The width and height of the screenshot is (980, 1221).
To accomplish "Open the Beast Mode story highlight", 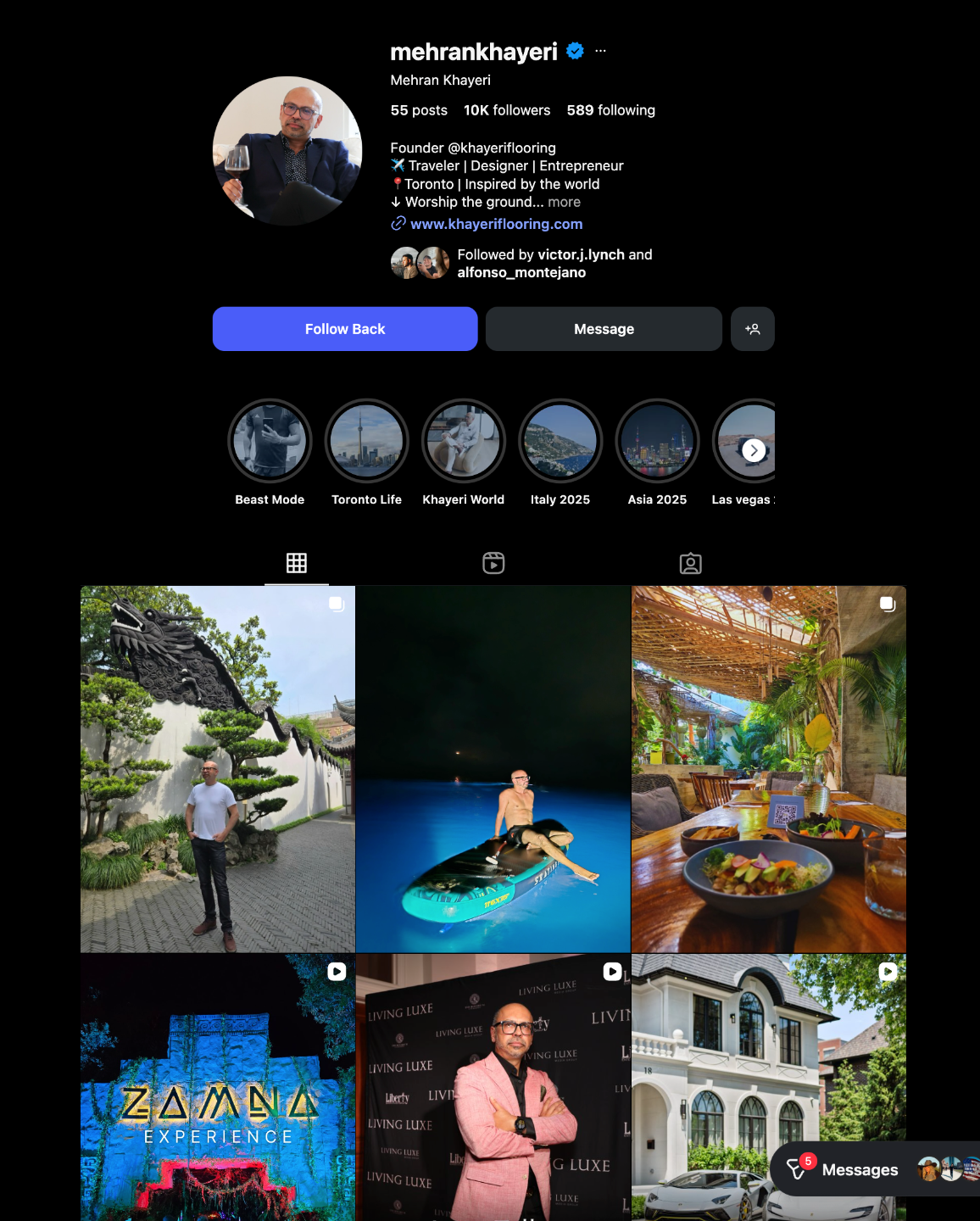I will (270, 441).
